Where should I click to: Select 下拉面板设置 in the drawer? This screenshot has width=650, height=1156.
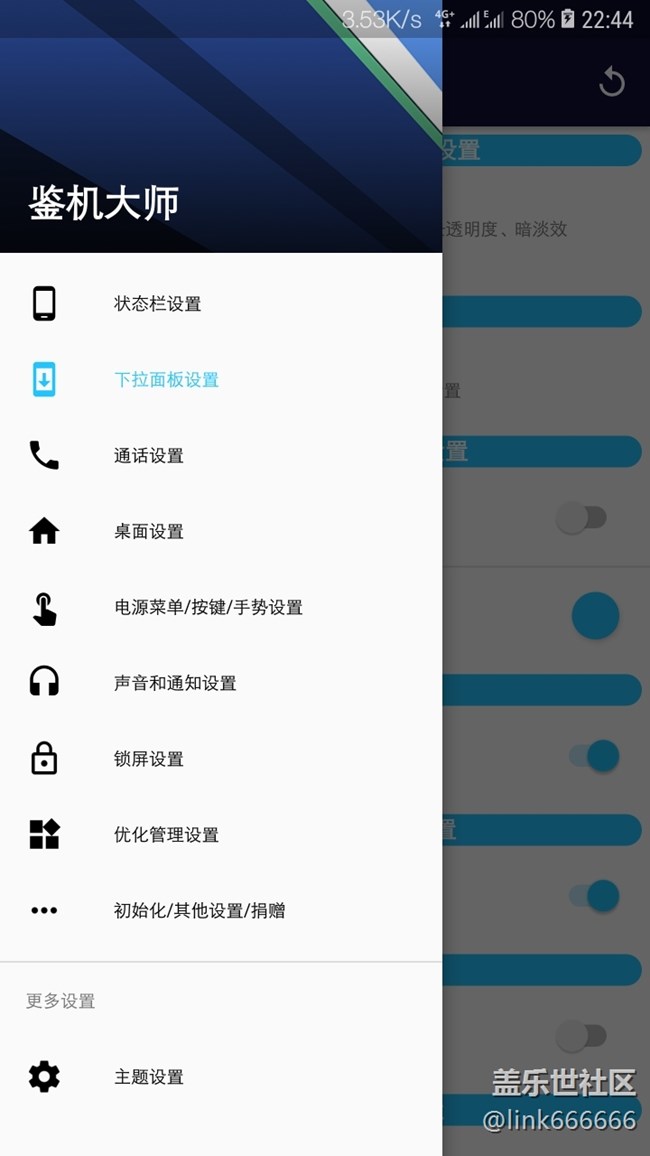click(x=166, y=380)
